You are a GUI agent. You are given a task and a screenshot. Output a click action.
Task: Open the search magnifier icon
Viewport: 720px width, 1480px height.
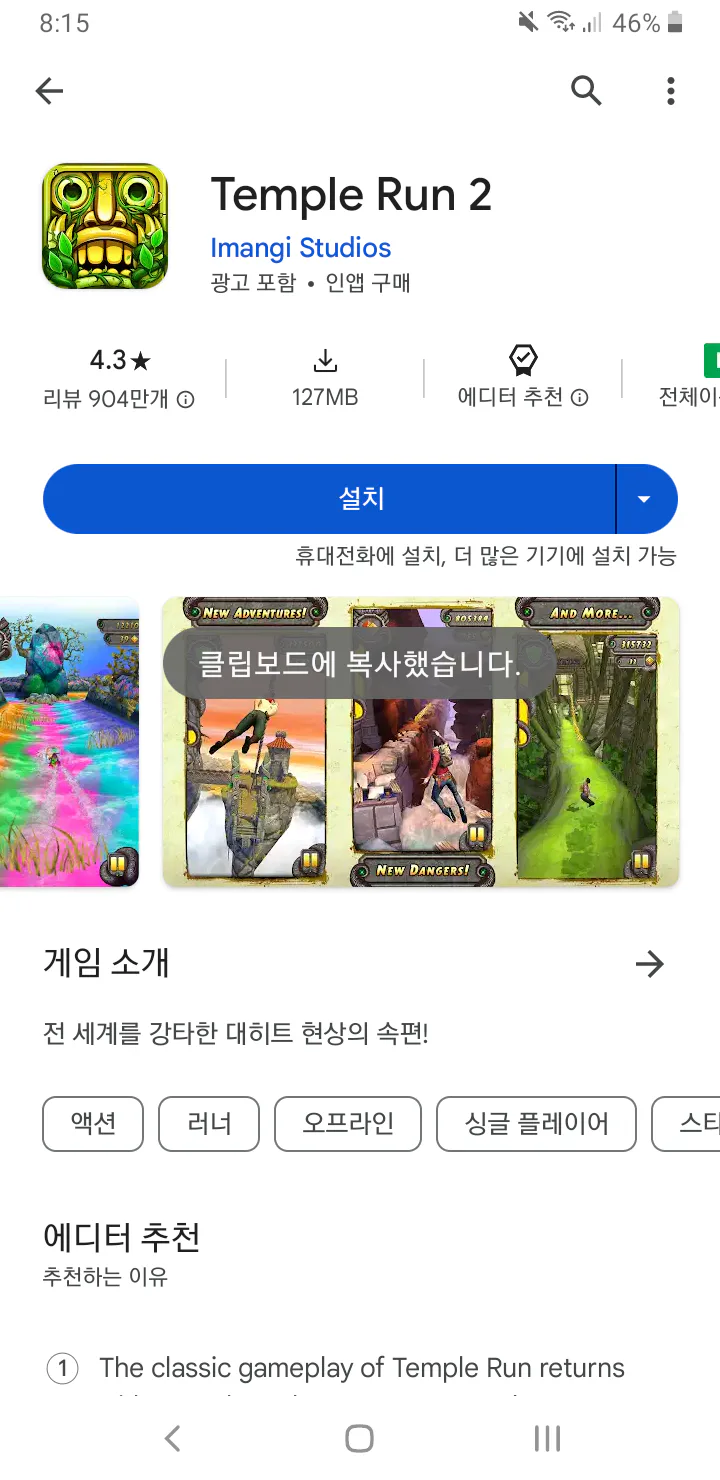click(586, 91)
